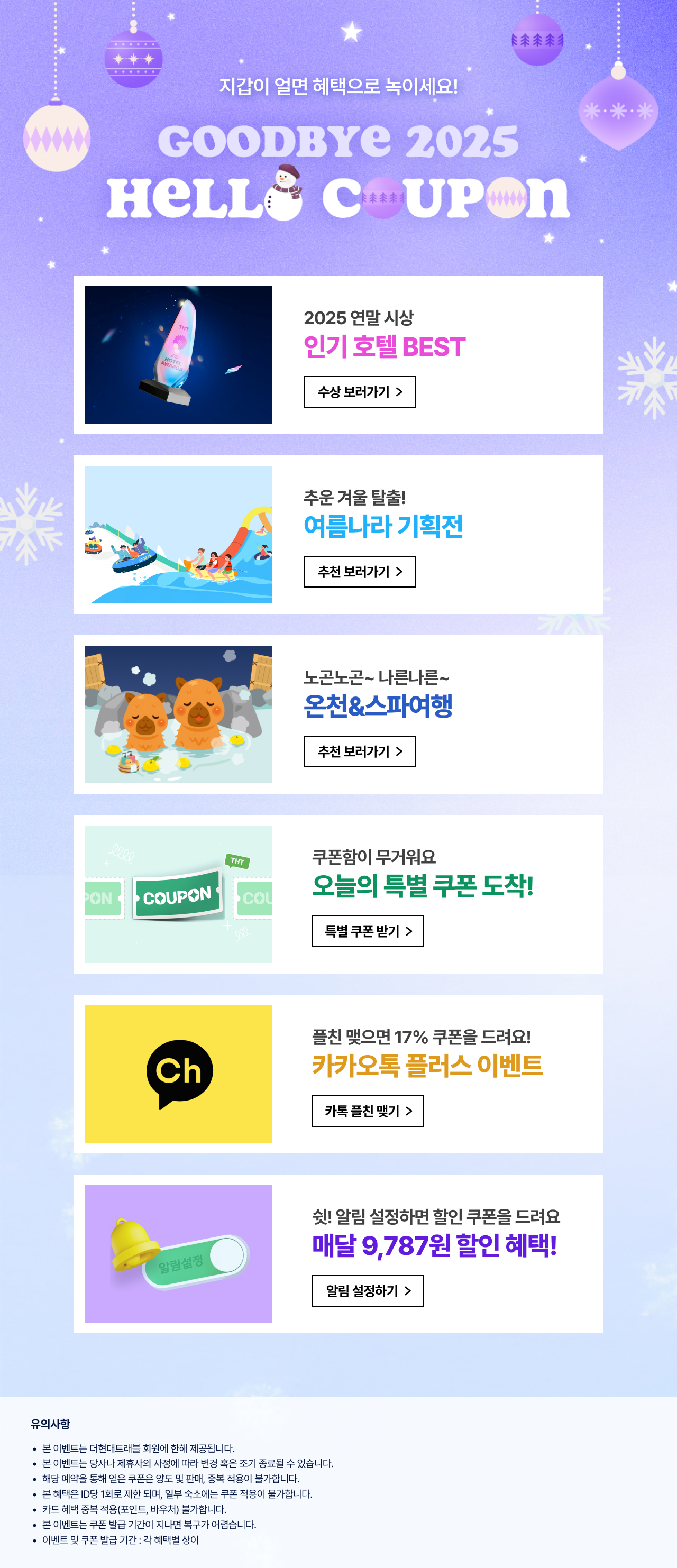677x1568 pixels.
Task: Select the 카톡 플친 맺기 button
Action: point(368,1111)
